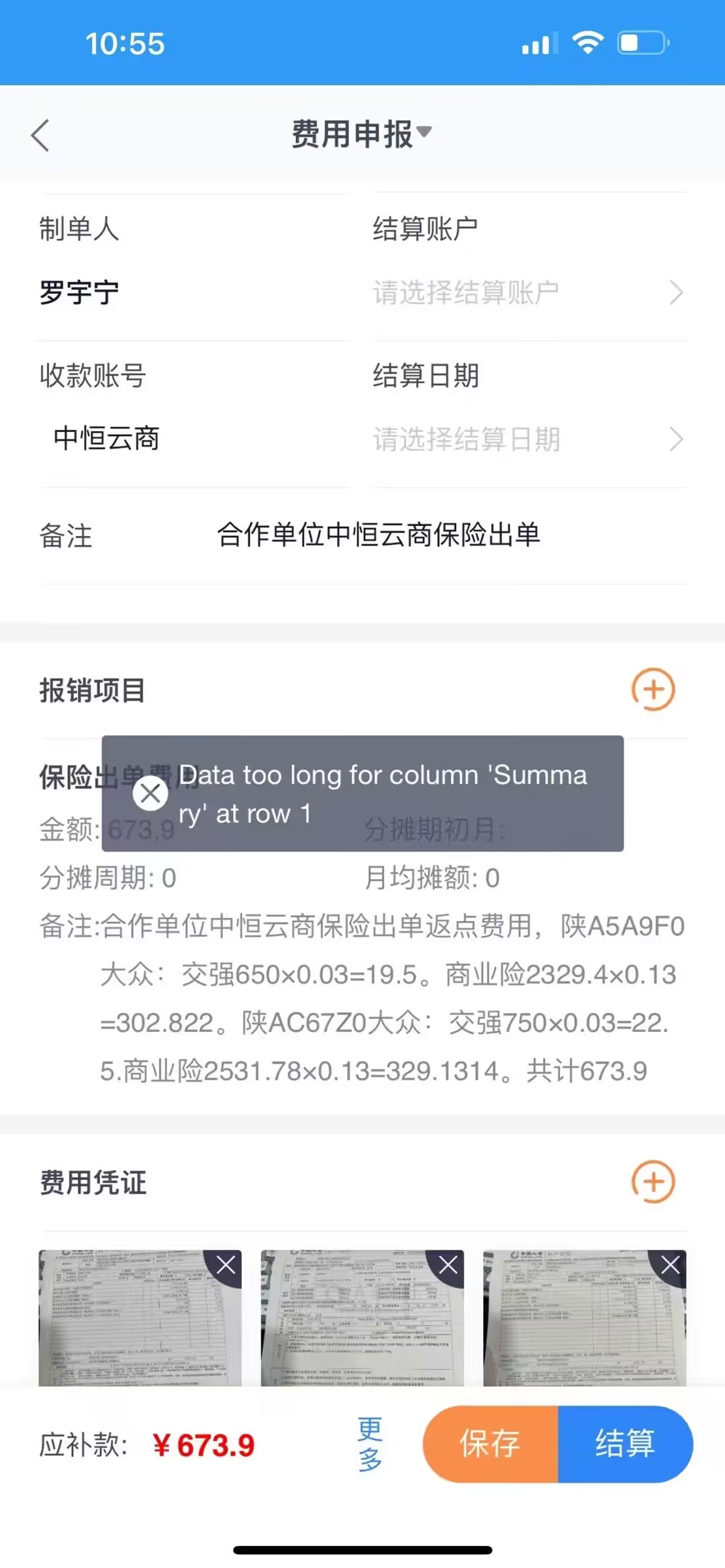The width and height of the screenshot is (725, 1568).
Task: Select a 结算账户 settlement account
Action: pos(528,293)
